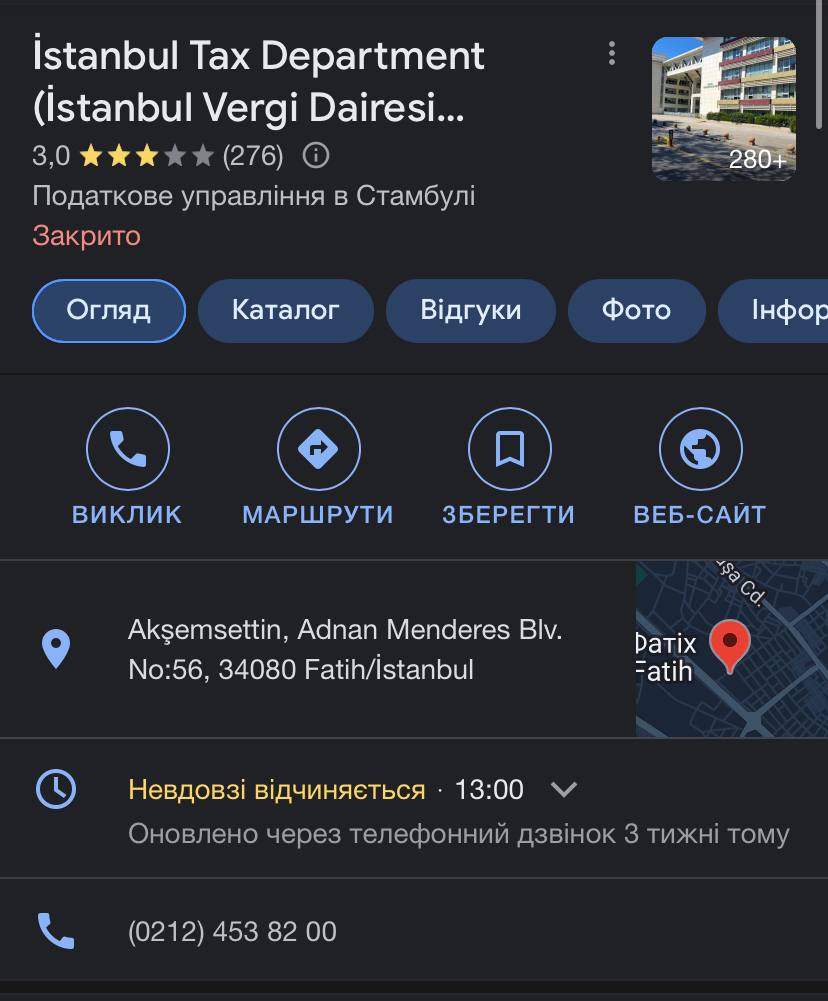Switch to the Відгуки tab
The width and height of the screenshot is (828, 1001).
470,310
